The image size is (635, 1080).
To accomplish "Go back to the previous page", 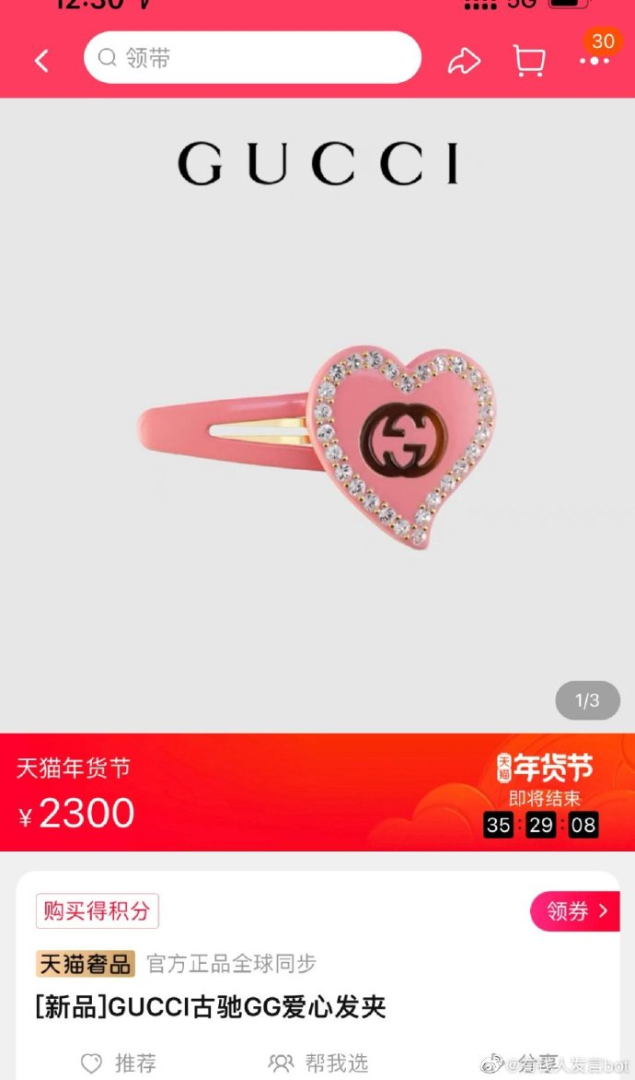I will click(42, 61).
